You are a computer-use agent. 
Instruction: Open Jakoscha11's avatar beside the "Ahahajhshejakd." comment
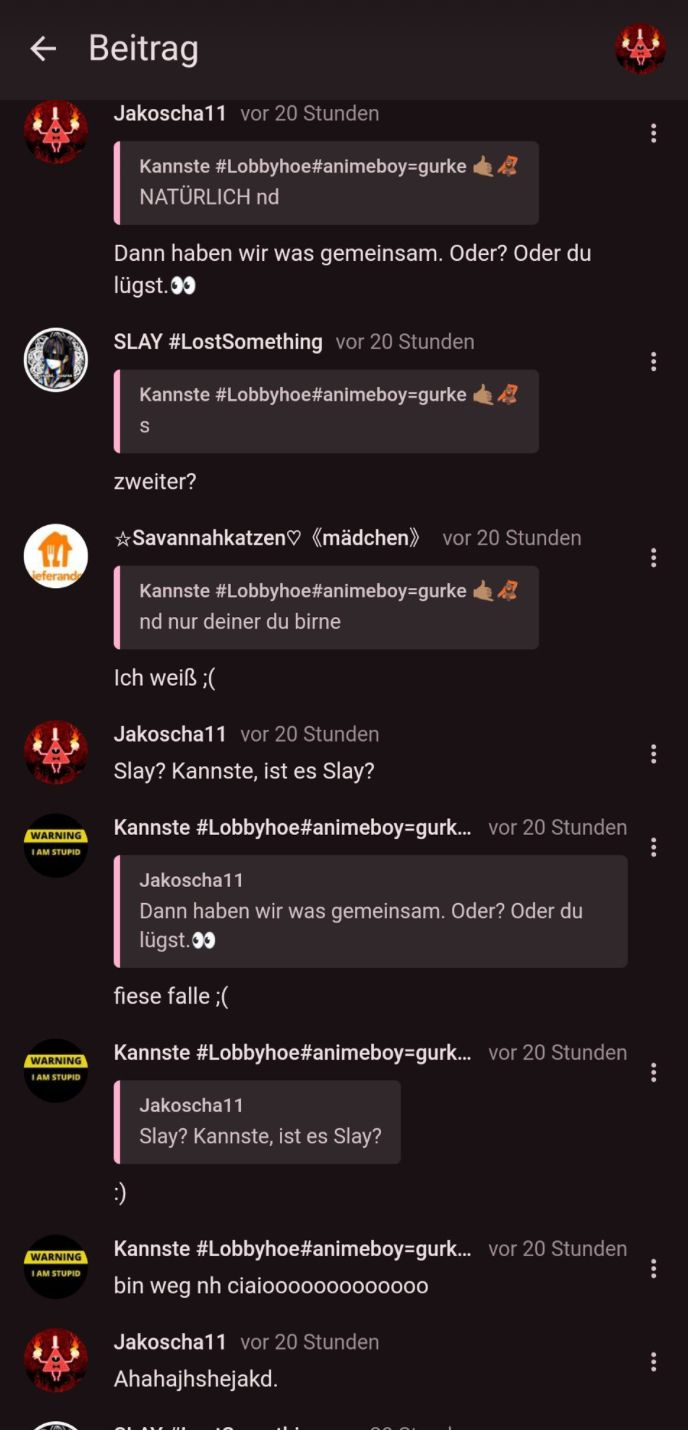[x=56, y=1360]
